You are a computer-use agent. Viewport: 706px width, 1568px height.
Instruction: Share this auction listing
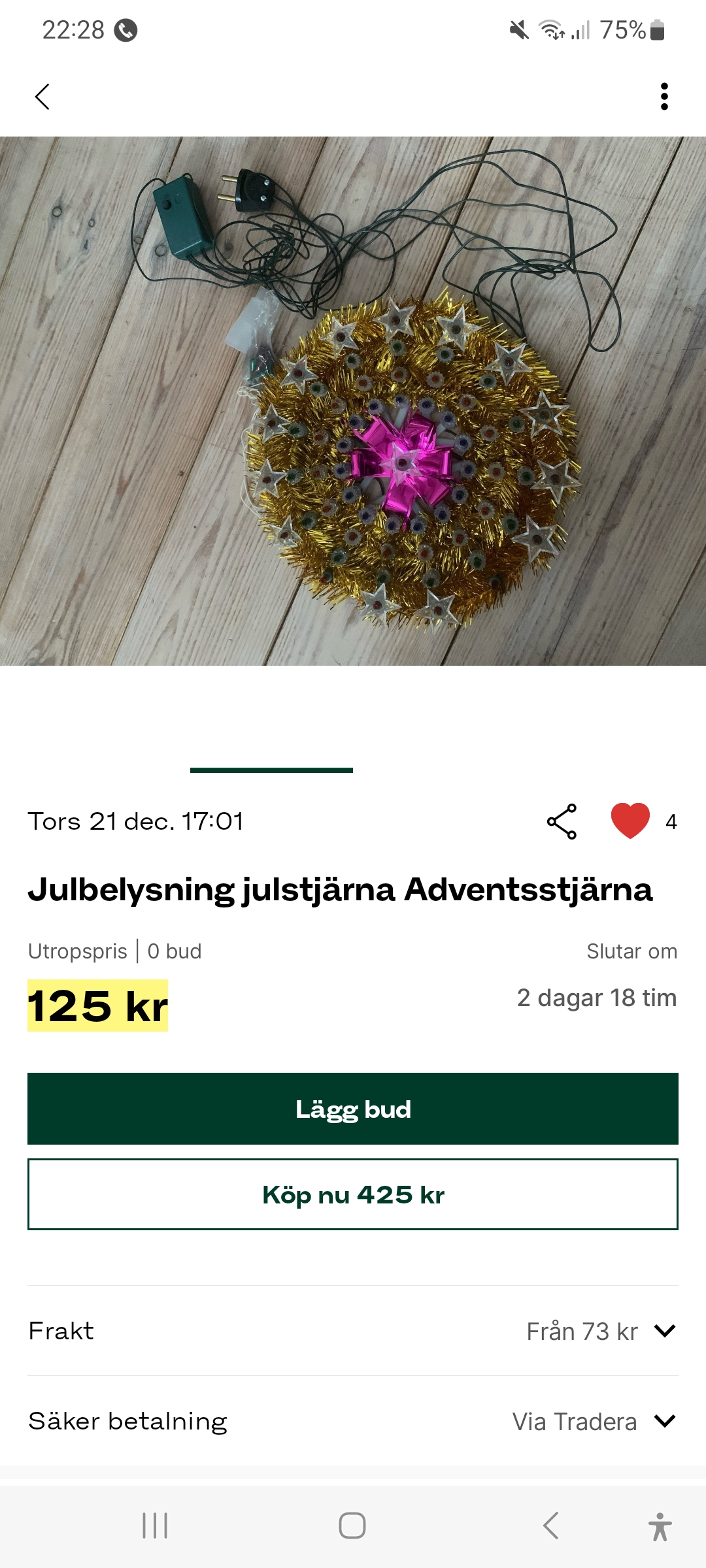click(562, 821)
